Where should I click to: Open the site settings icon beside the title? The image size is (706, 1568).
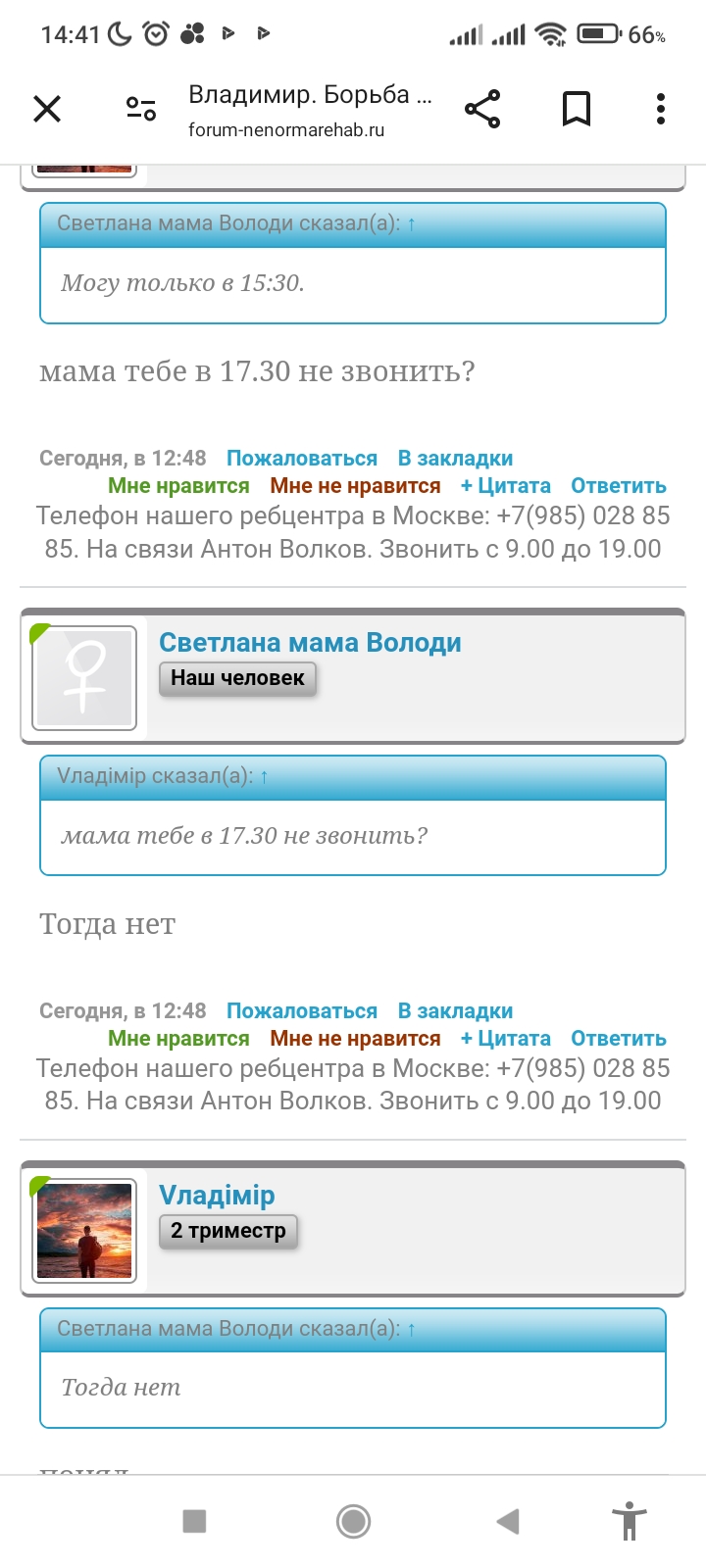141,109
